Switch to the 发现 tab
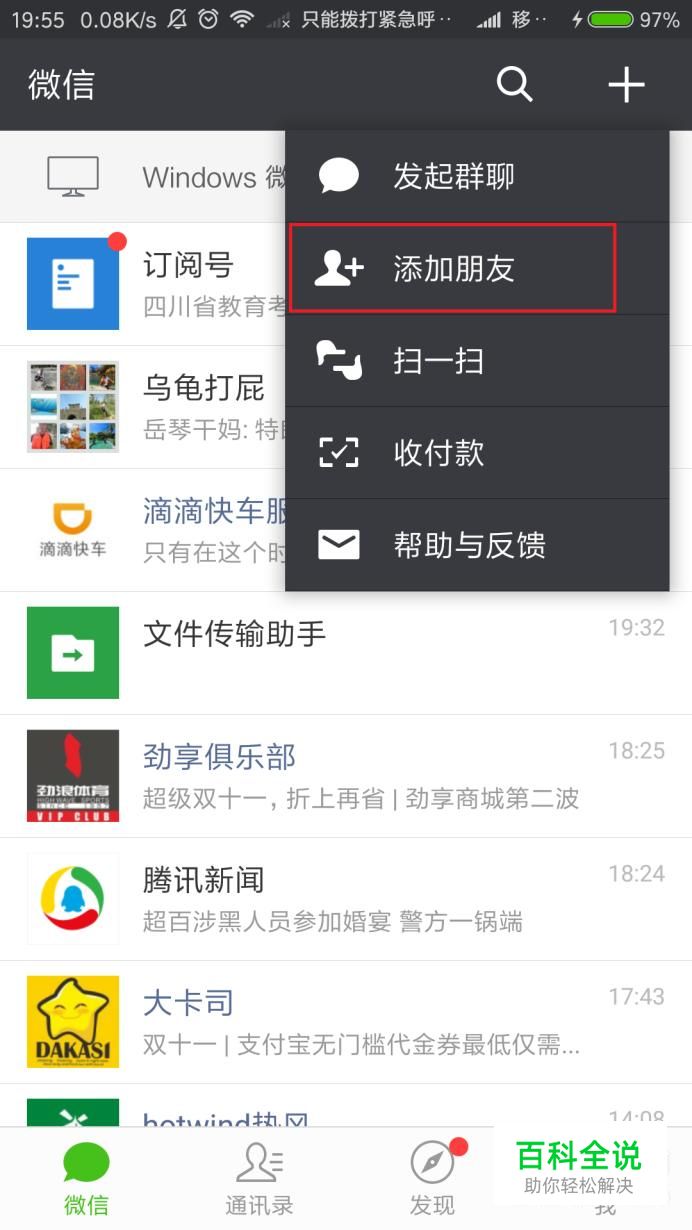692x1230 pixels. coord(432,1180)
